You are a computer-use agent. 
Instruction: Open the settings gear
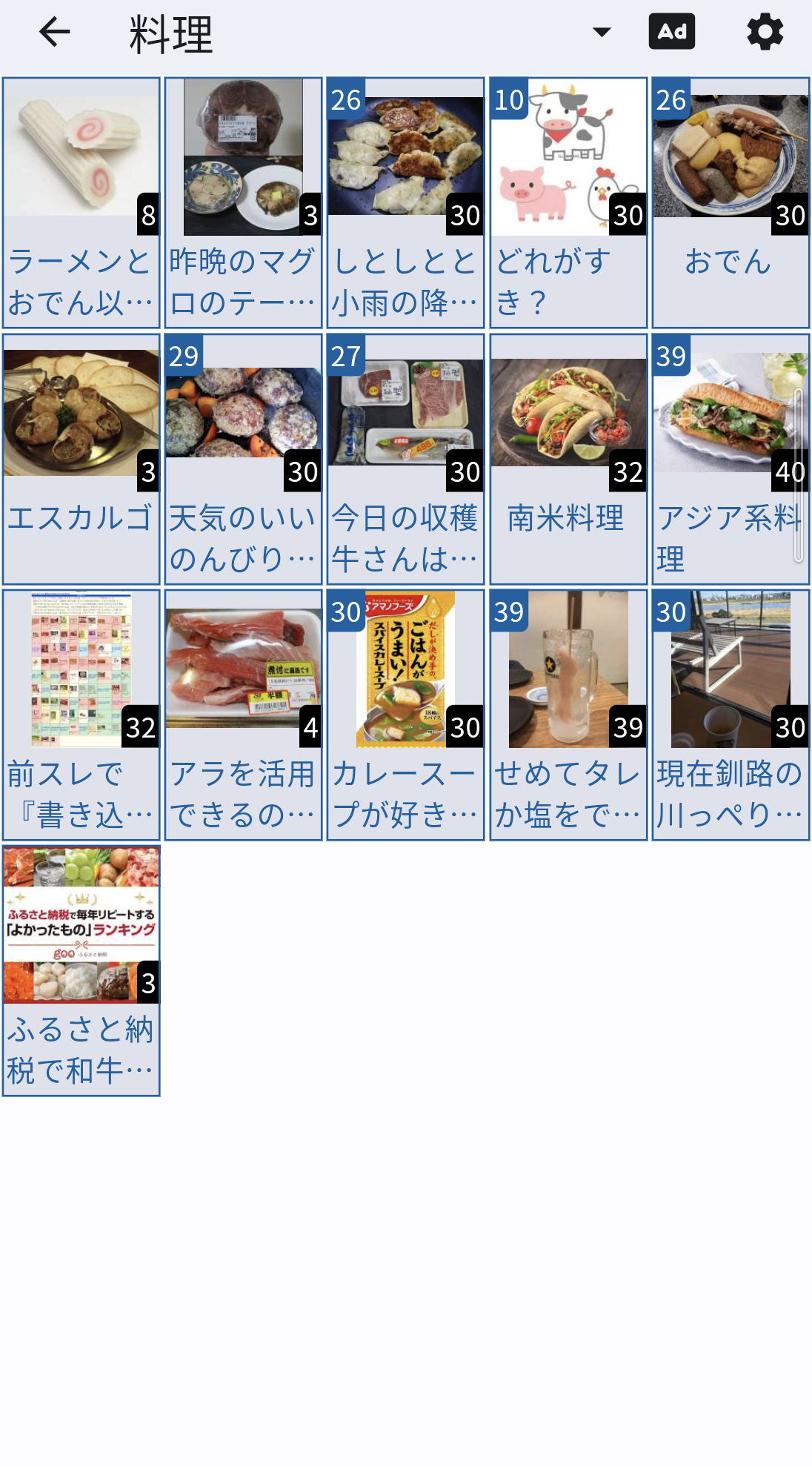tap(765, 33)
